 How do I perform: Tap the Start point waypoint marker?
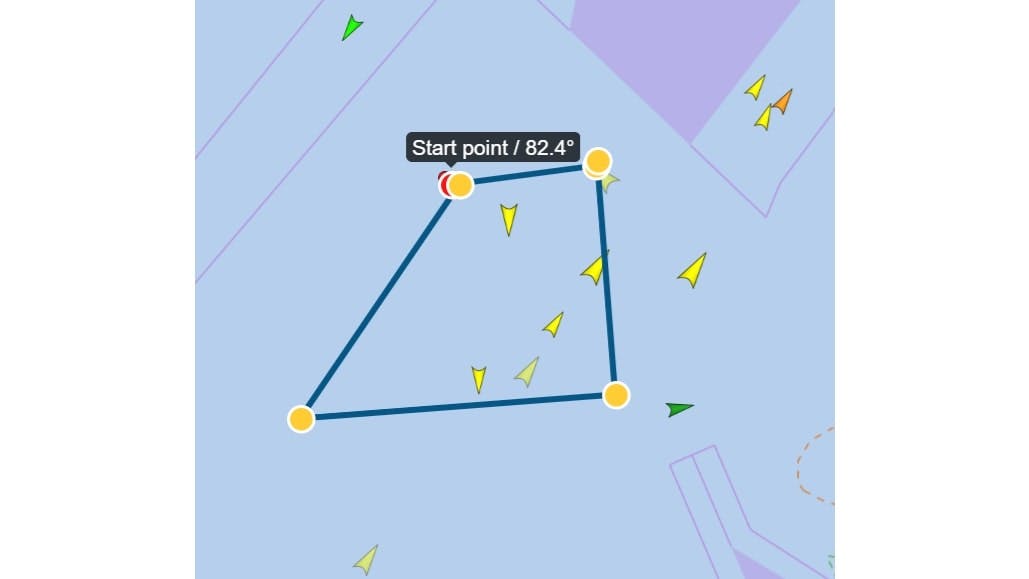459,185
